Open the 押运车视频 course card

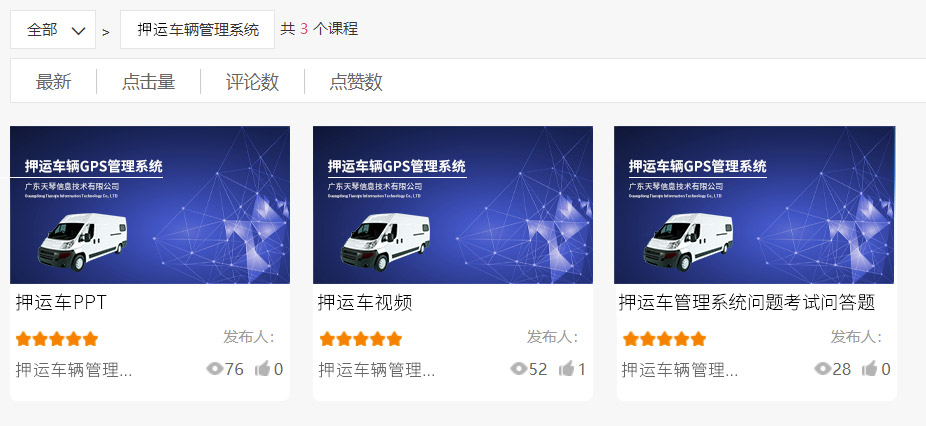[452, 205]
